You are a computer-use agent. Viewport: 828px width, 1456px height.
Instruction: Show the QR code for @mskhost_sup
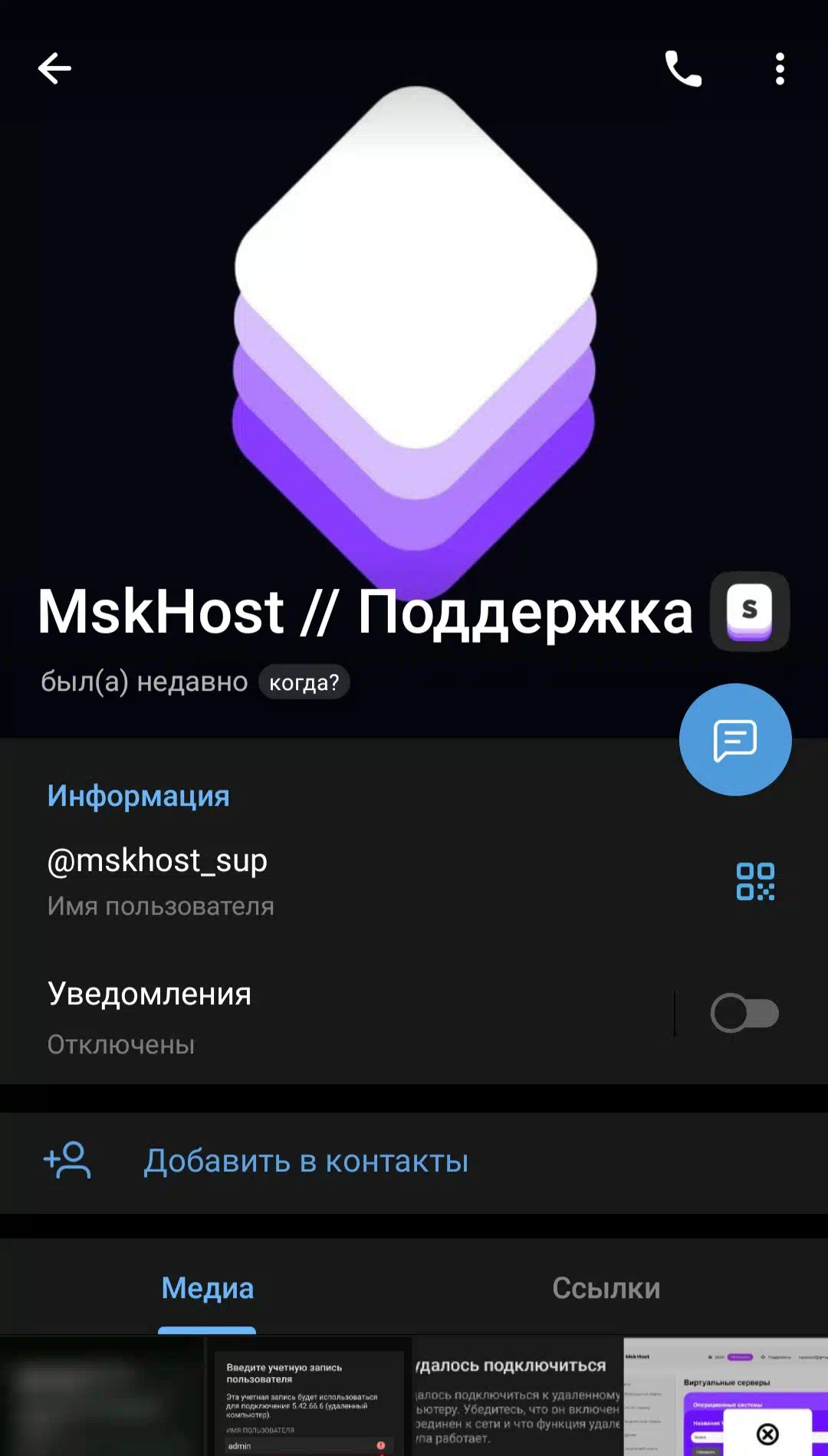(x=755, y=882)
